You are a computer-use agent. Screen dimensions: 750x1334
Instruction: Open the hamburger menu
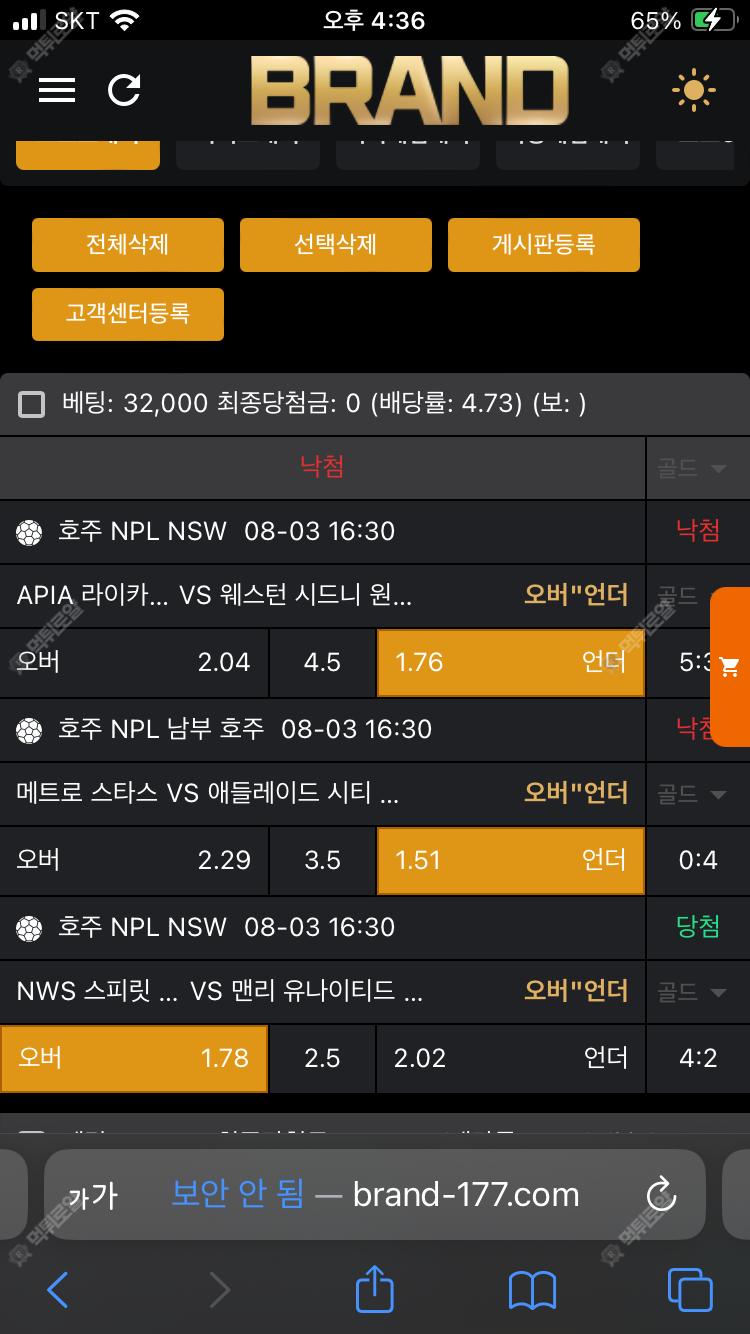[57, 90]
